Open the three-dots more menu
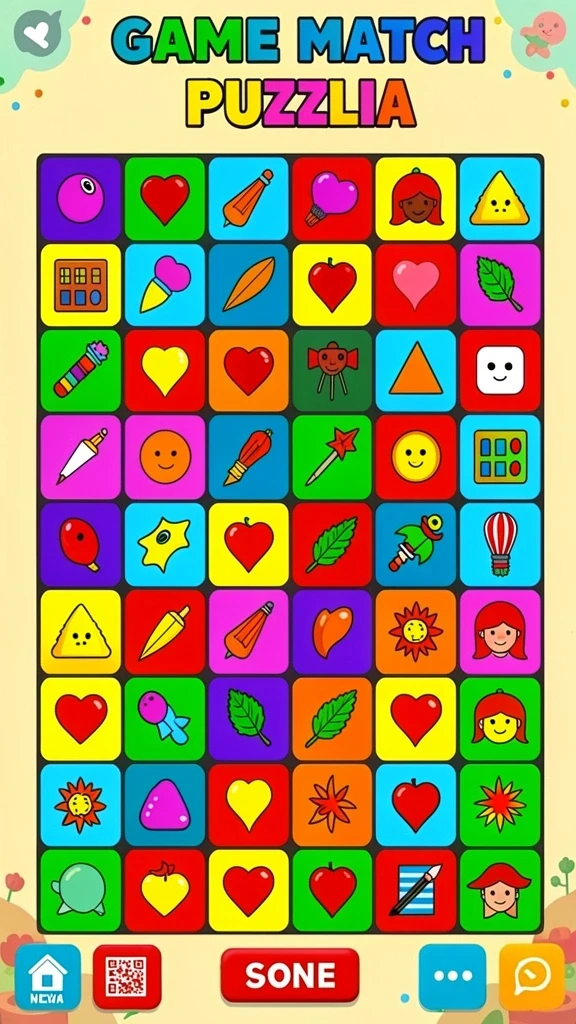576x1024 pixels. 453,976
